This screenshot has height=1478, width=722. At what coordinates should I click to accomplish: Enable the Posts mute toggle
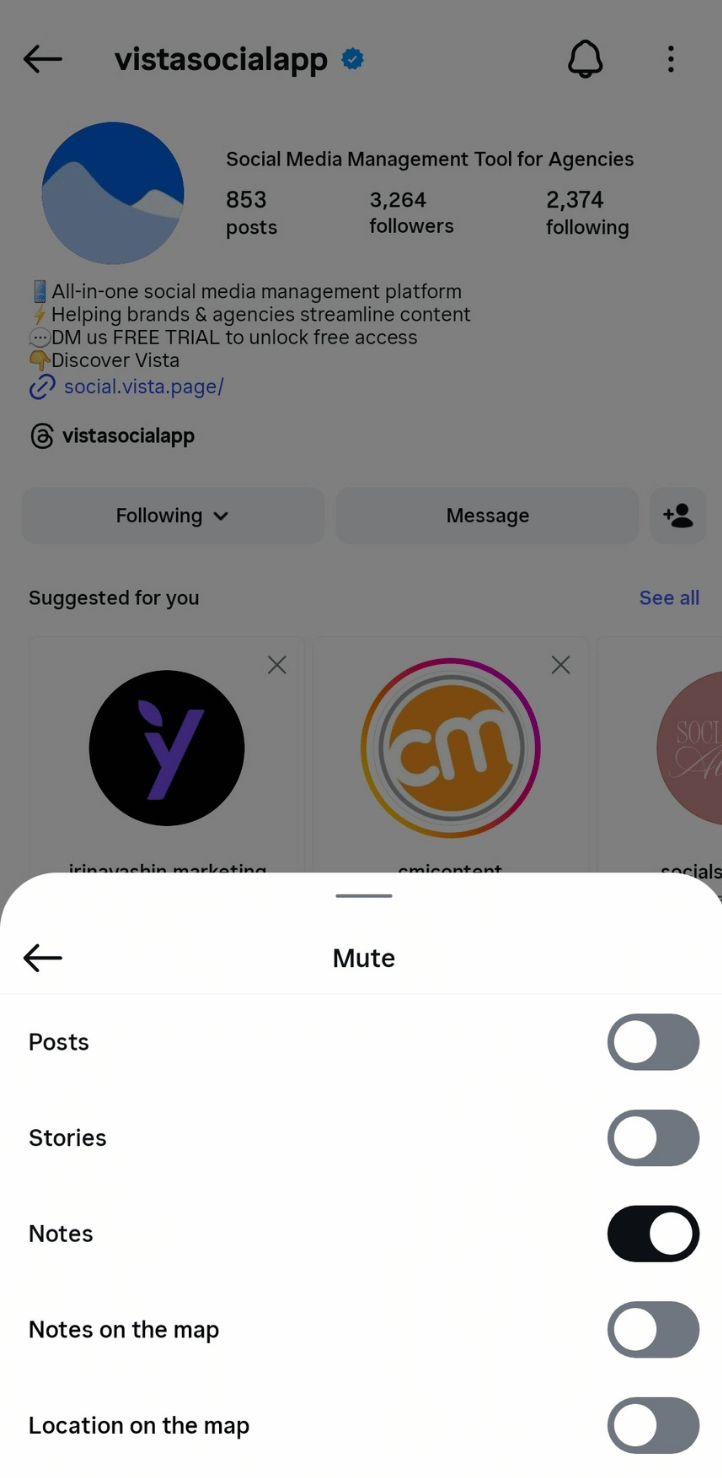point(652,1042)
